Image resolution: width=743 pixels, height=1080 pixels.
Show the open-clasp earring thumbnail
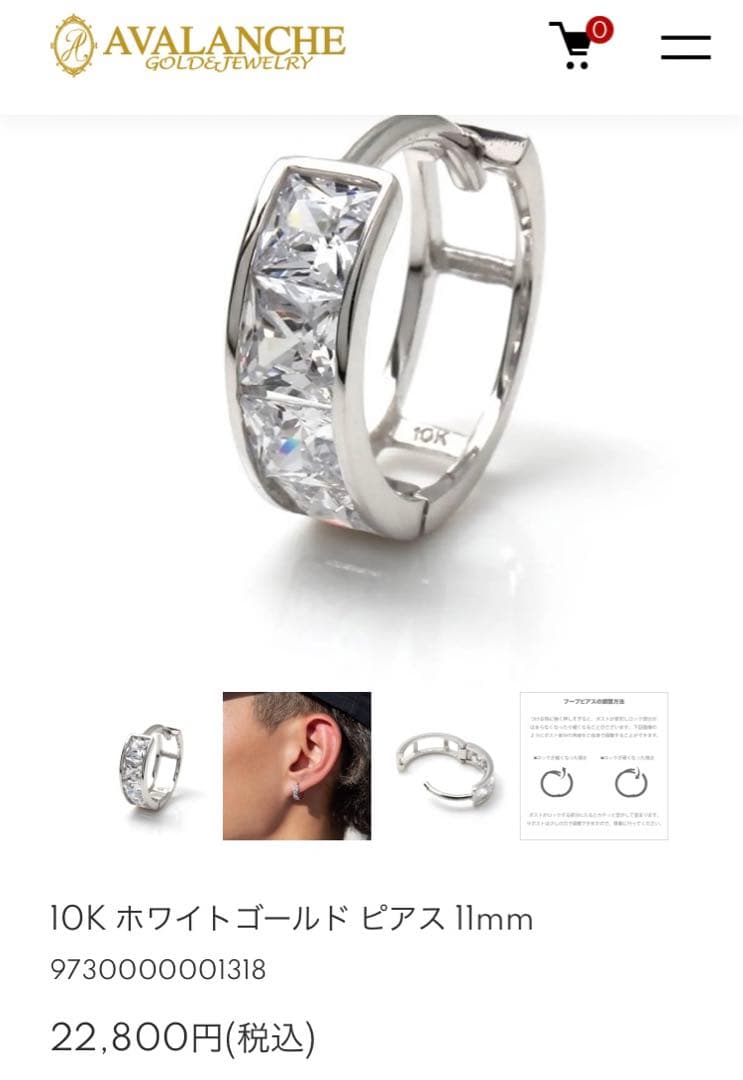[445, 766]
